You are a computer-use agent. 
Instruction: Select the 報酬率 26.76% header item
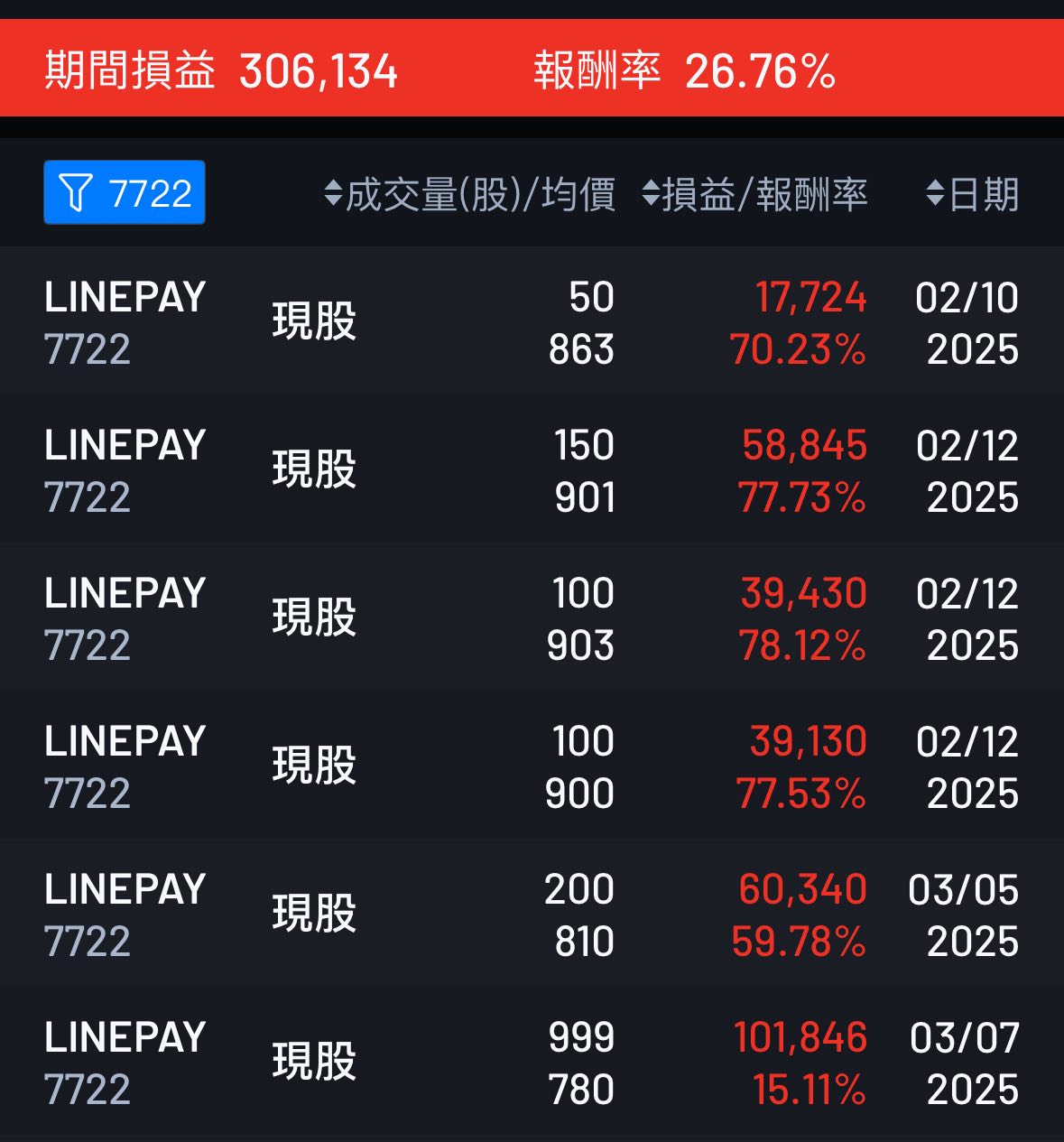pos(684,72)
